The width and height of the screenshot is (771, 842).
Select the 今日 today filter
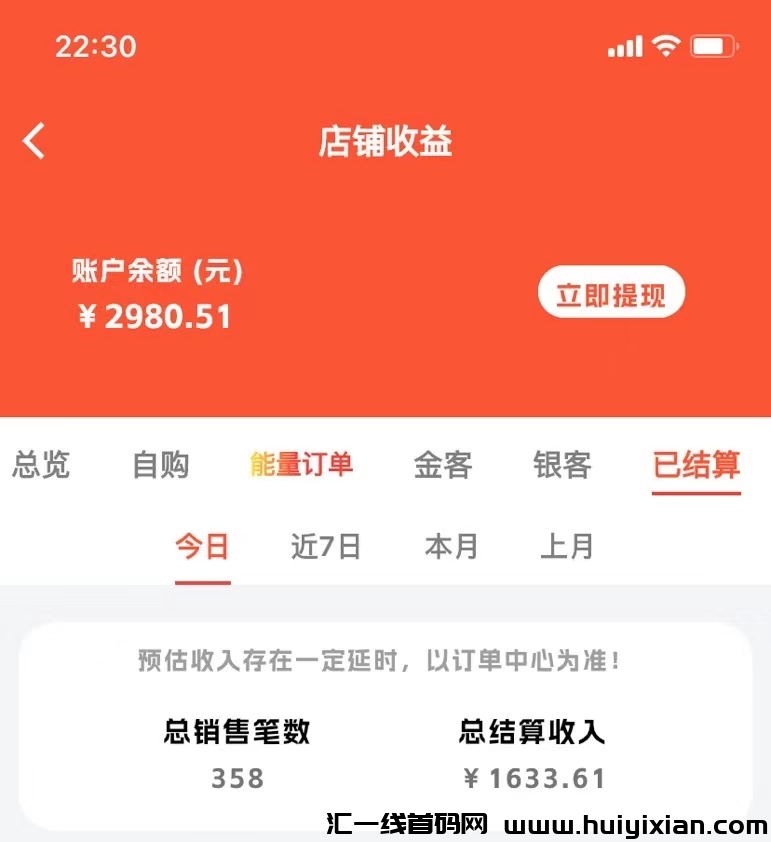pos(203,546)
